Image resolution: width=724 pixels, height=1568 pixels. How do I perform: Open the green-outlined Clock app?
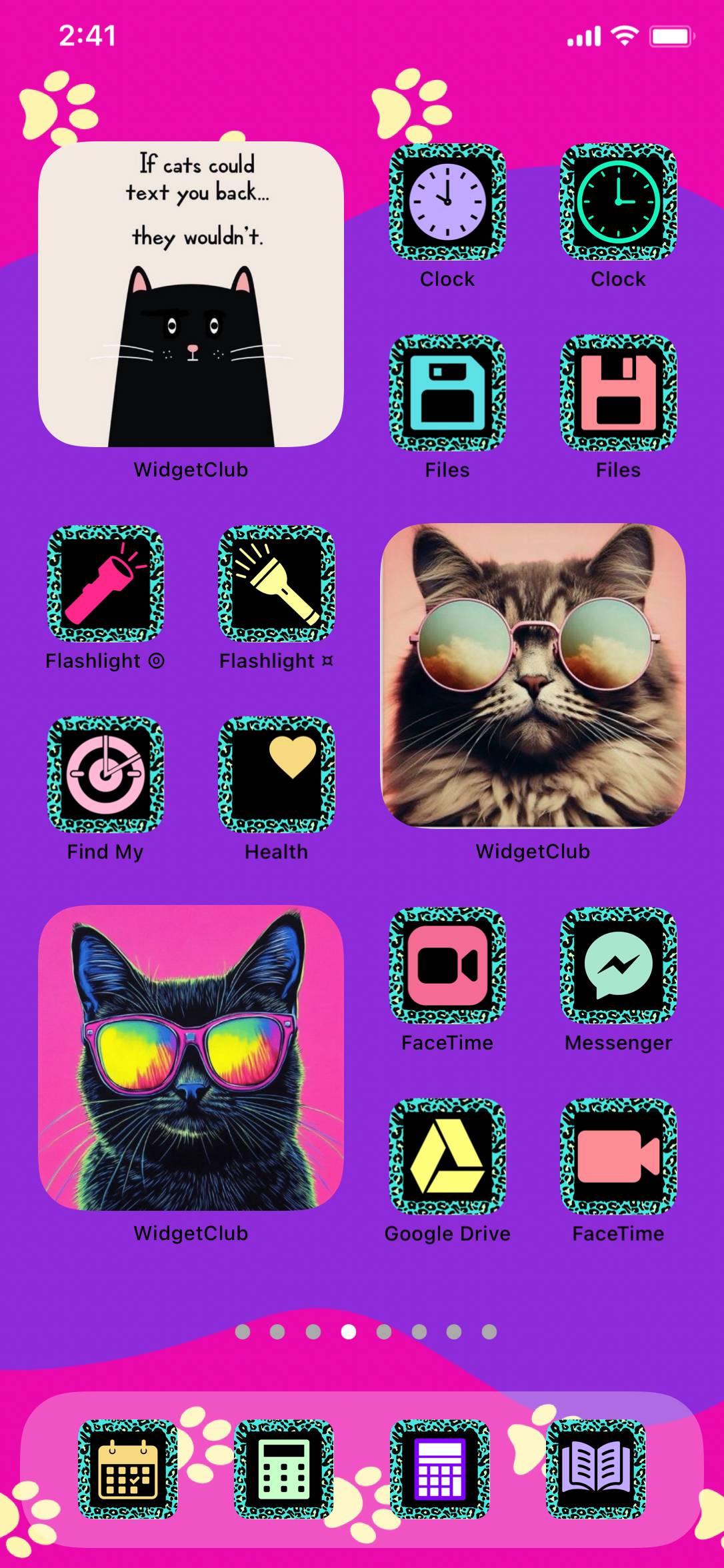coord(618,201)
